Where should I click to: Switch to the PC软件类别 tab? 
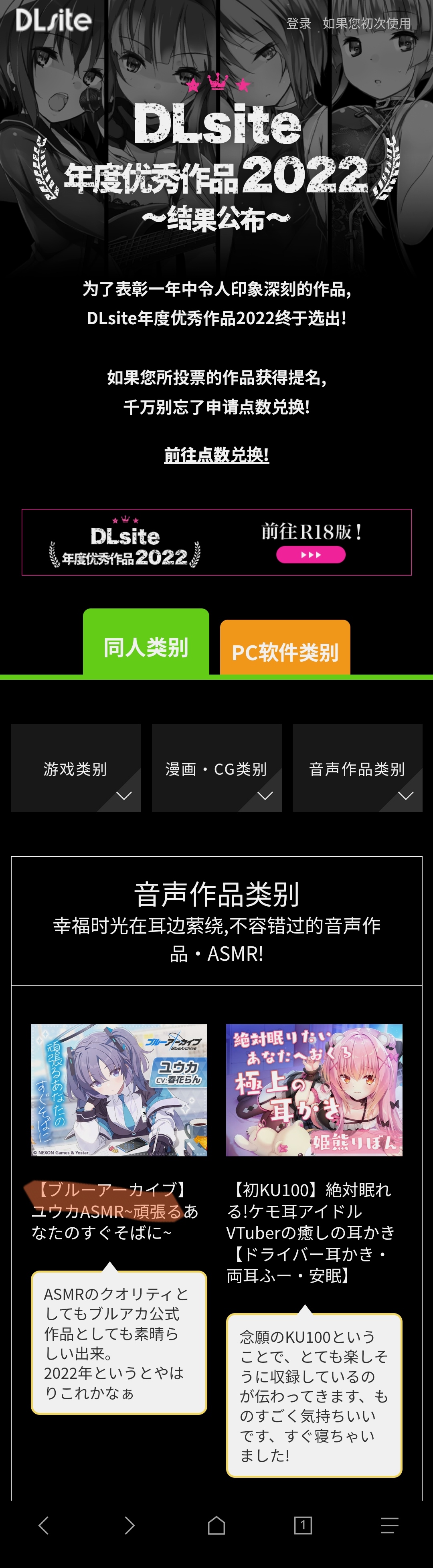285,651
